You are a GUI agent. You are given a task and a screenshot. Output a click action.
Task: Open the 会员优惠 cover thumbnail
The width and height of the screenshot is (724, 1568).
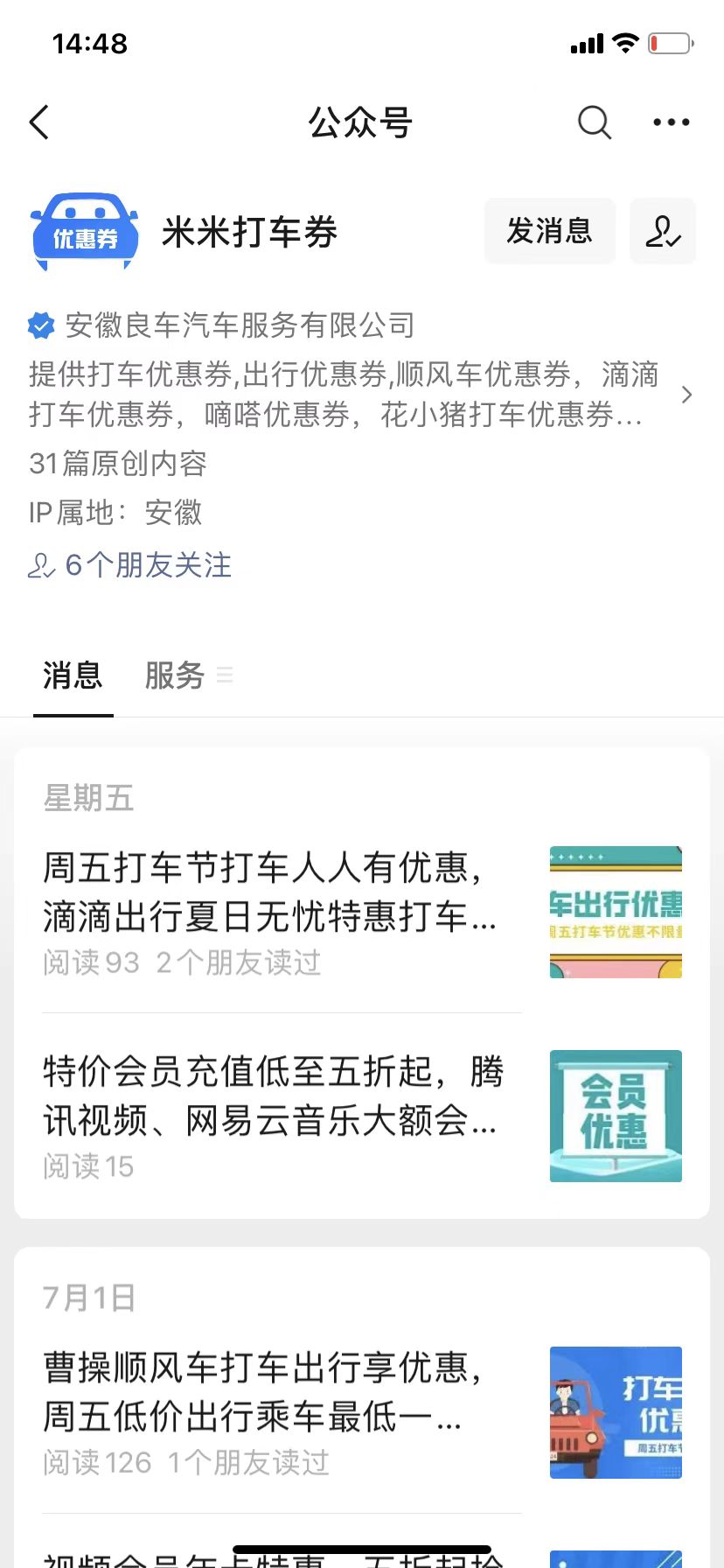pos(616,1116)
